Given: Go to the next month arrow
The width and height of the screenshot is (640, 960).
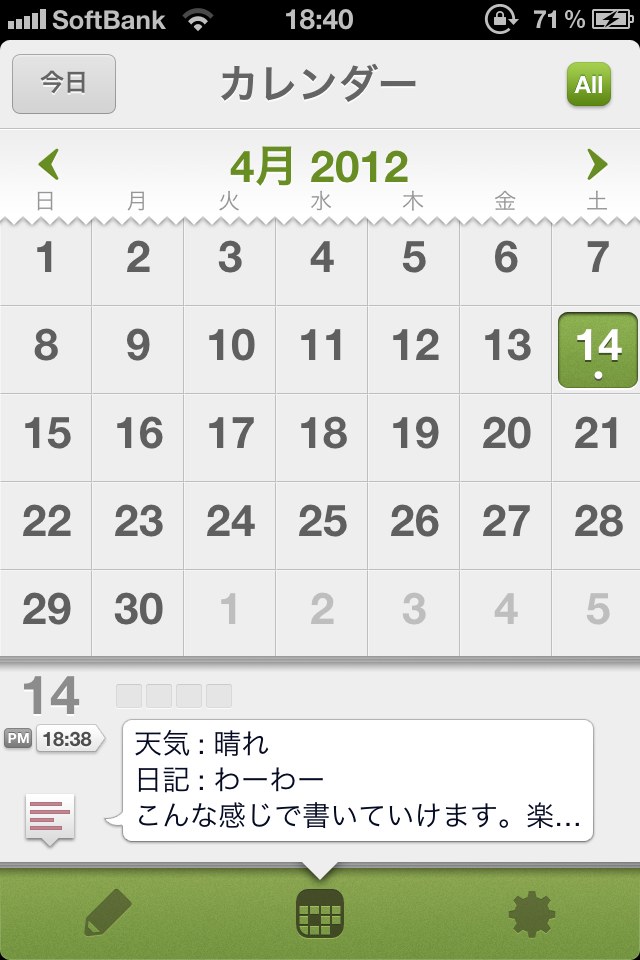Looking at the screenshot, I should [x=597, y=164].
